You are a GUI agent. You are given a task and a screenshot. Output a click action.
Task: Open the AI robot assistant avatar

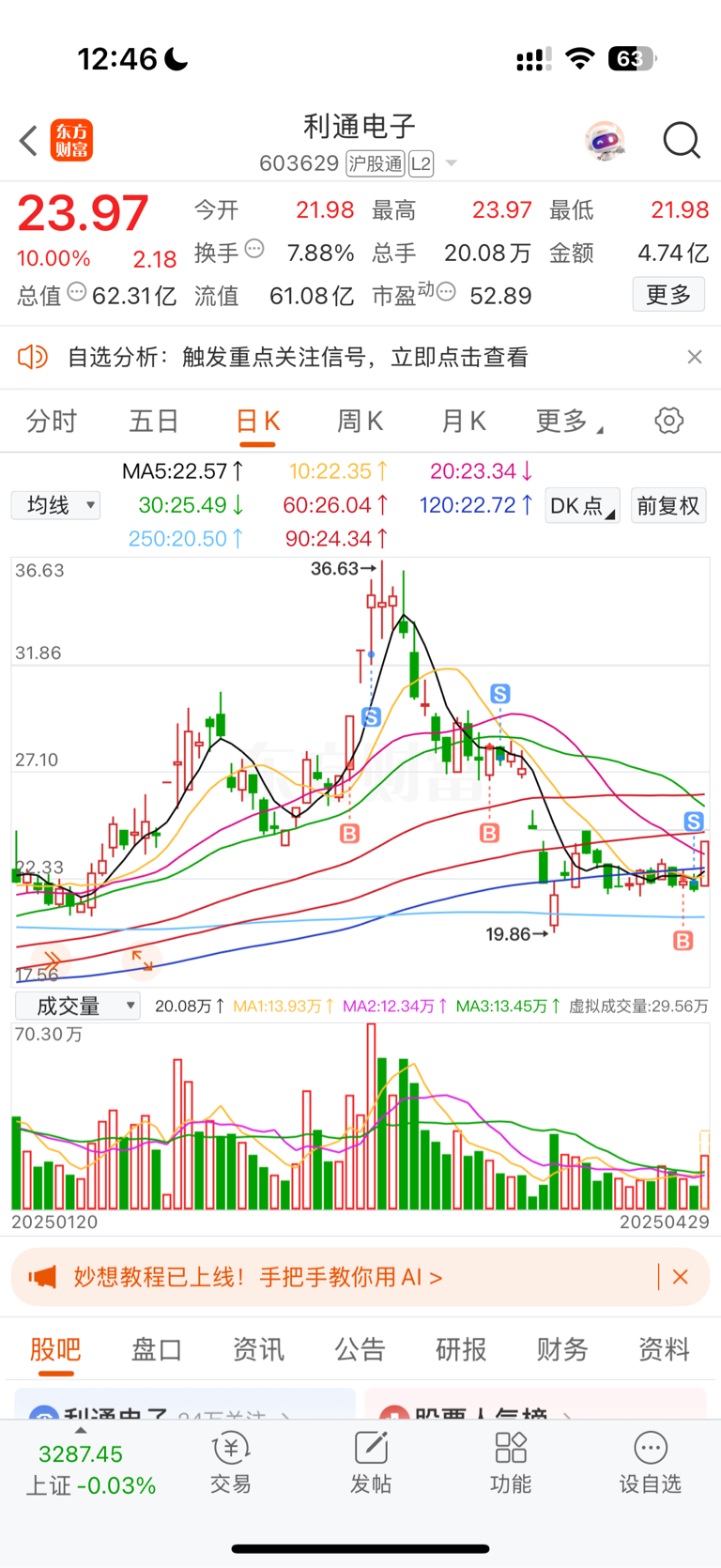pos(605,142)
